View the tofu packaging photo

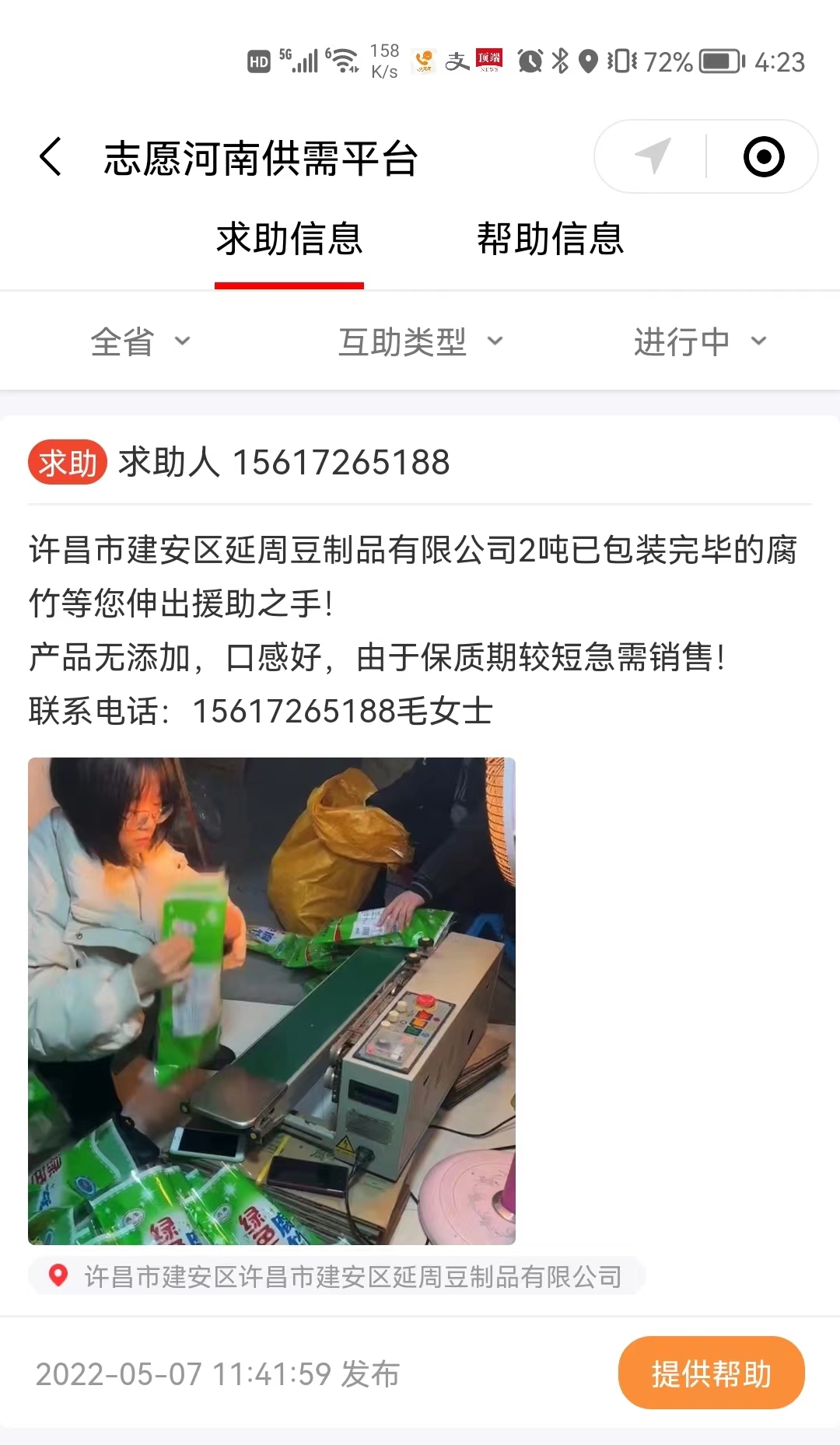coord(271,1001)
